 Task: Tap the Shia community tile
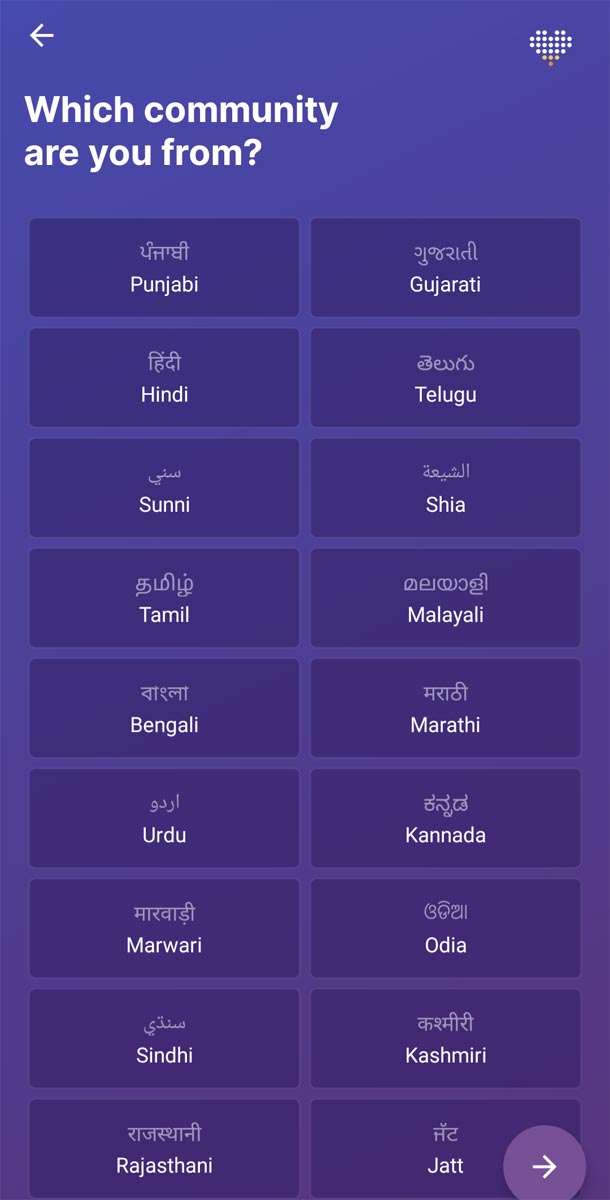coord(445,488)
